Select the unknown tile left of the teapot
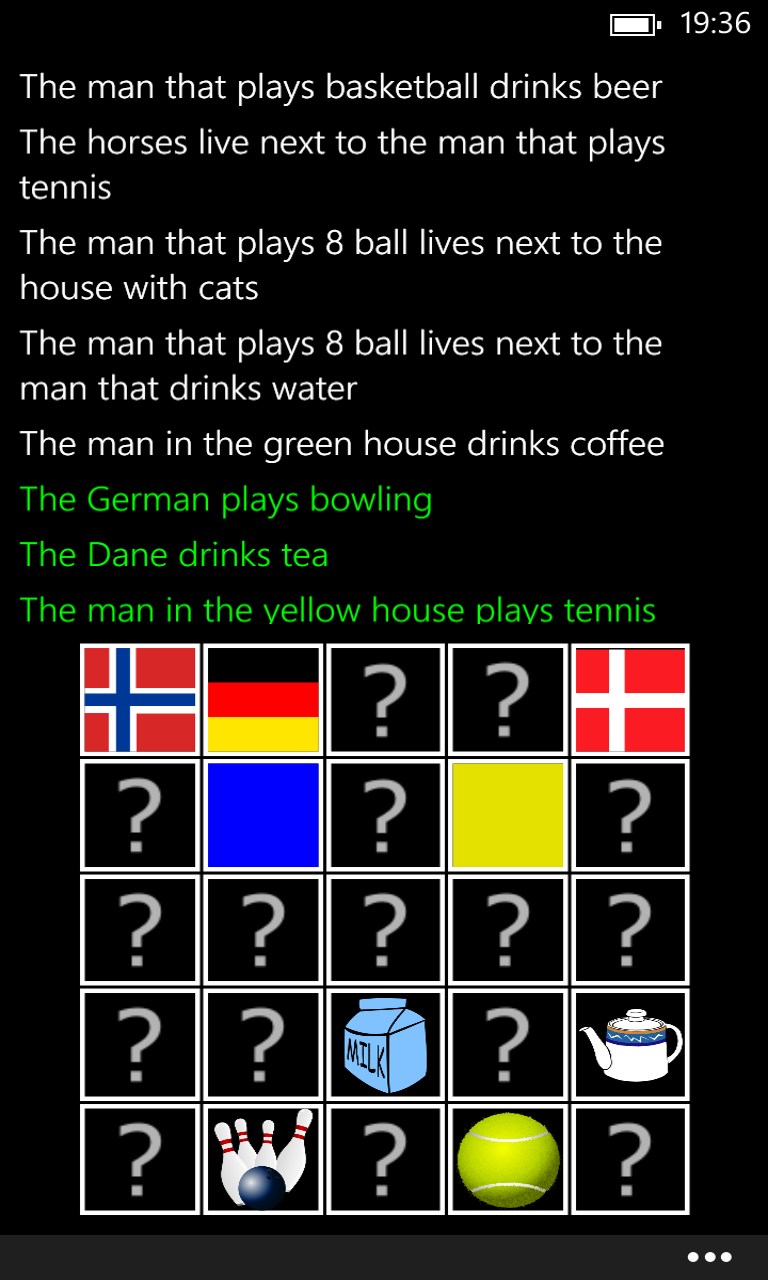The image size is (768, 1280). pos(508,1045)
